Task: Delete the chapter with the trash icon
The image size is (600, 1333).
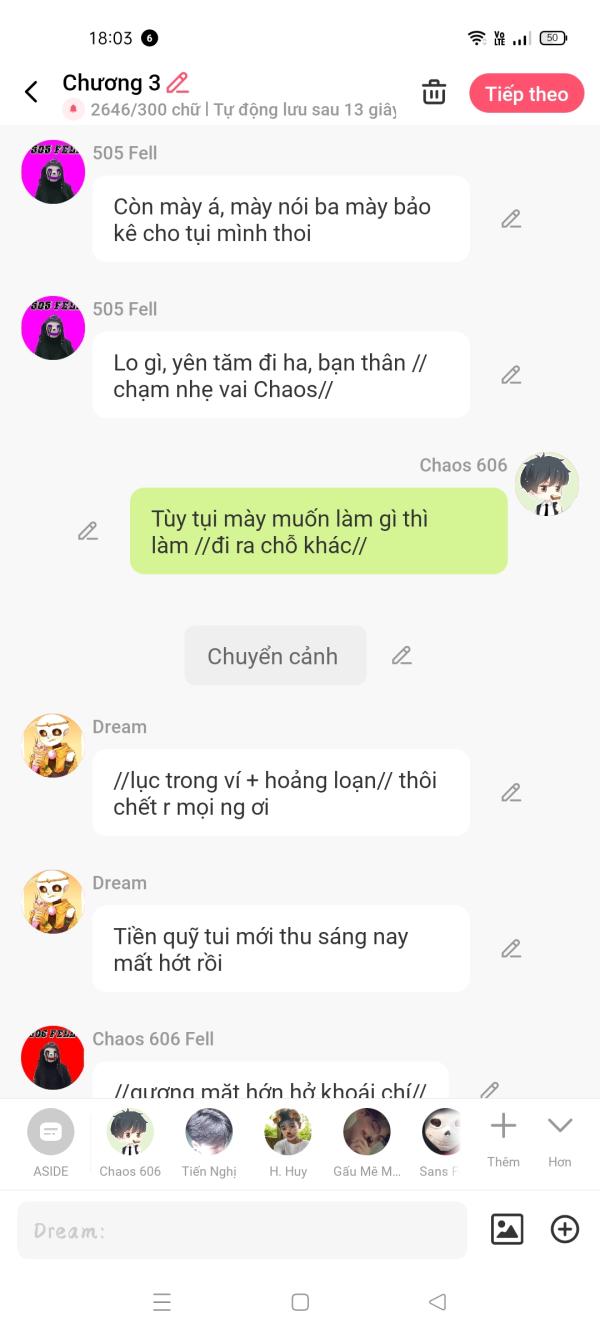Action: point(434,92)
